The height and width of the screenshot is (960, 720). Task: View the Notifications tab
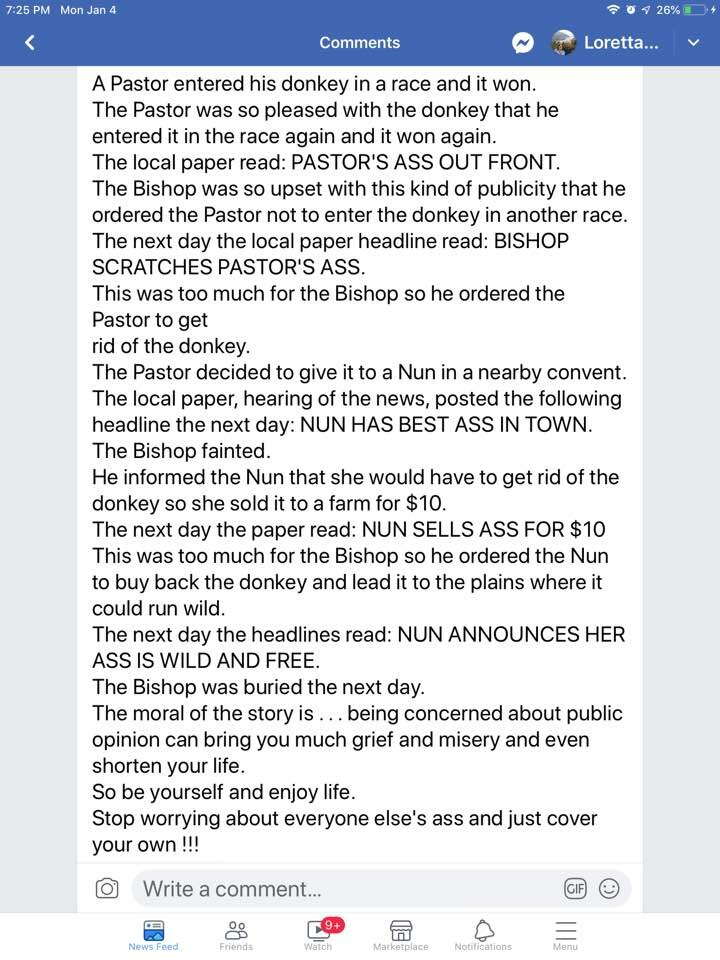tap(483, 935)
